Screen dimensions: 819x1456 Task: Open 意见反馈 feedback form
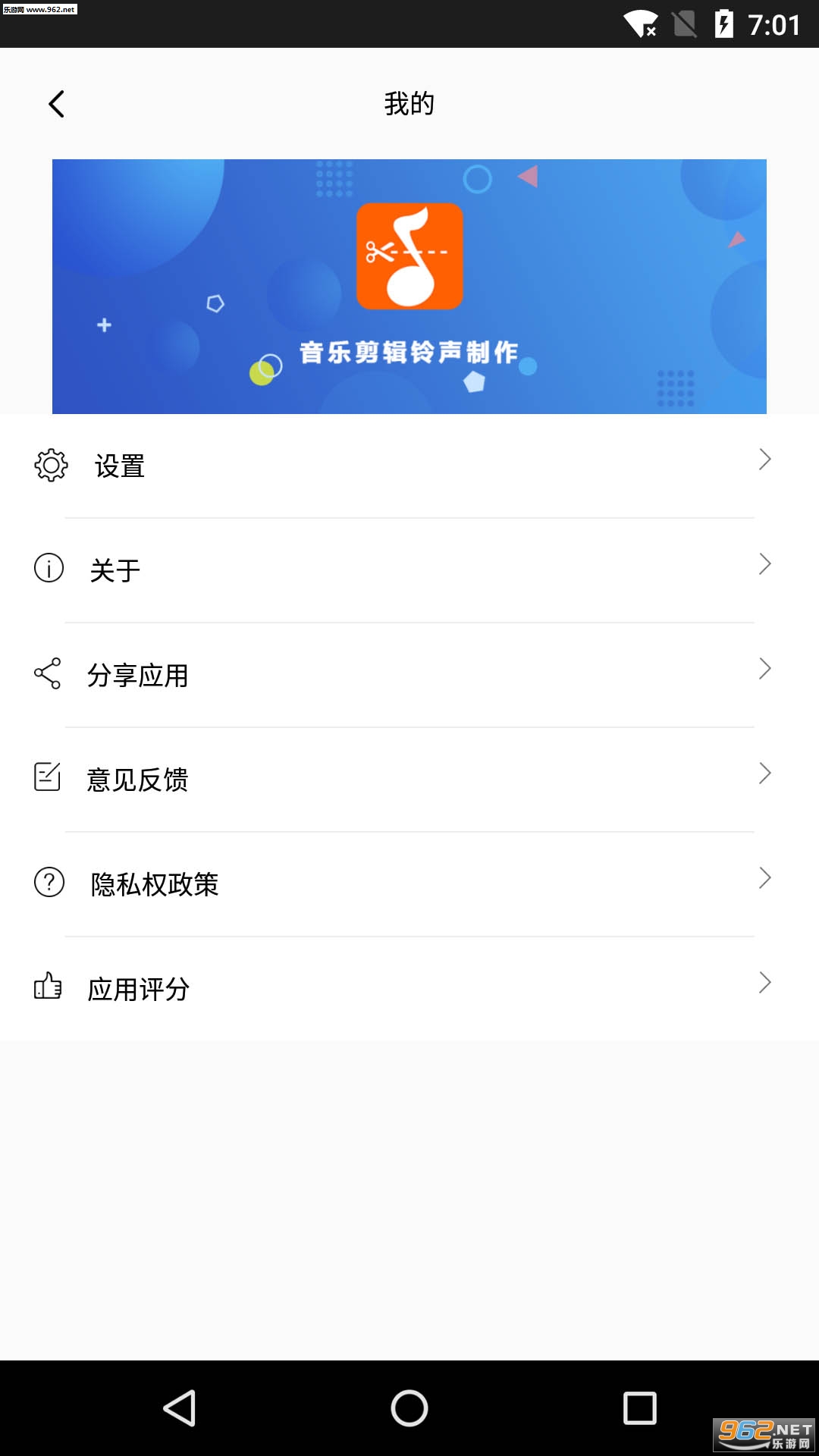pyautogui.click(x=409, y=779)
